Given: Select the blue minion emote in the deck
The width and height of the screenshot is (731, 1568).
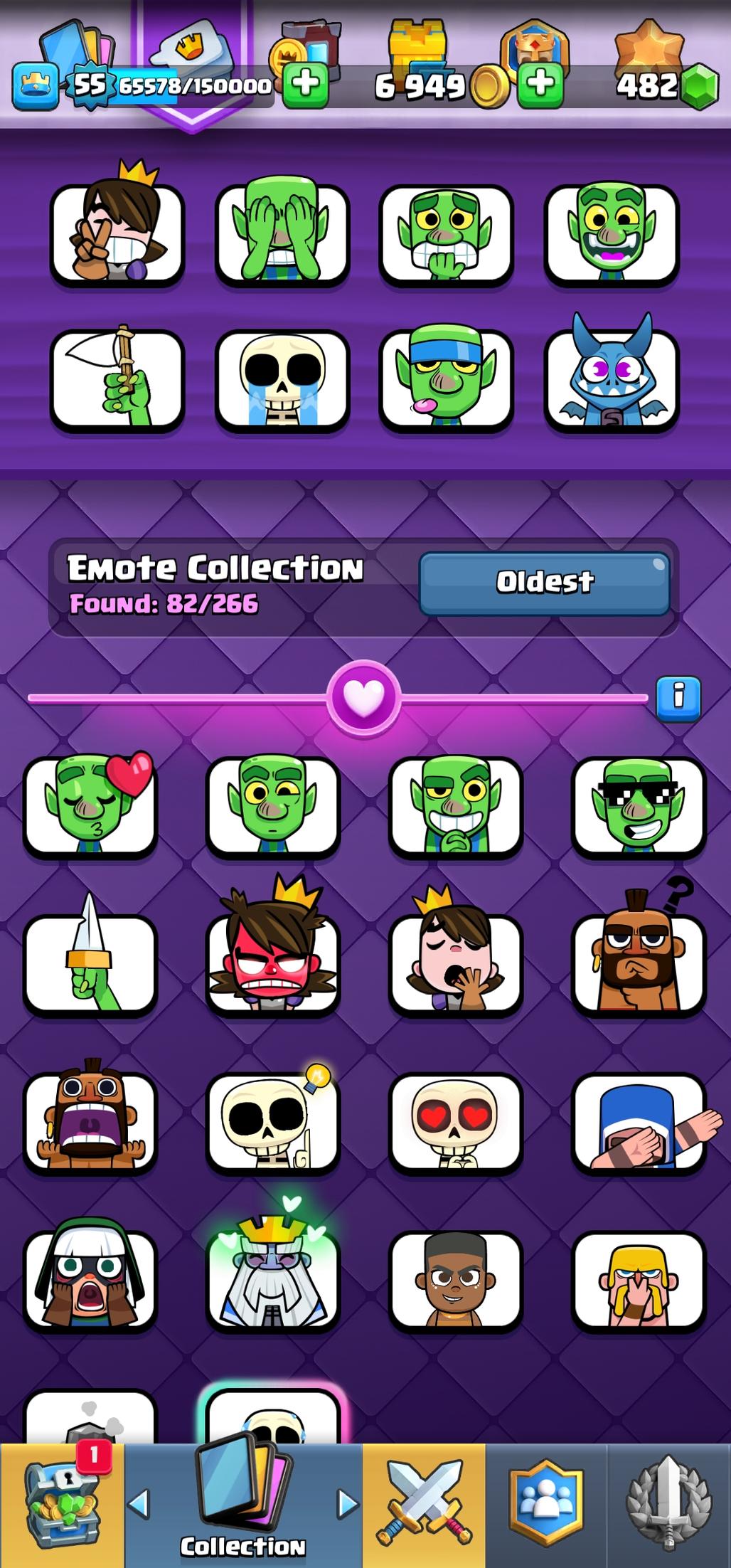Looking at the screenshot, I should pyautogui.click(x=612, y=378).
